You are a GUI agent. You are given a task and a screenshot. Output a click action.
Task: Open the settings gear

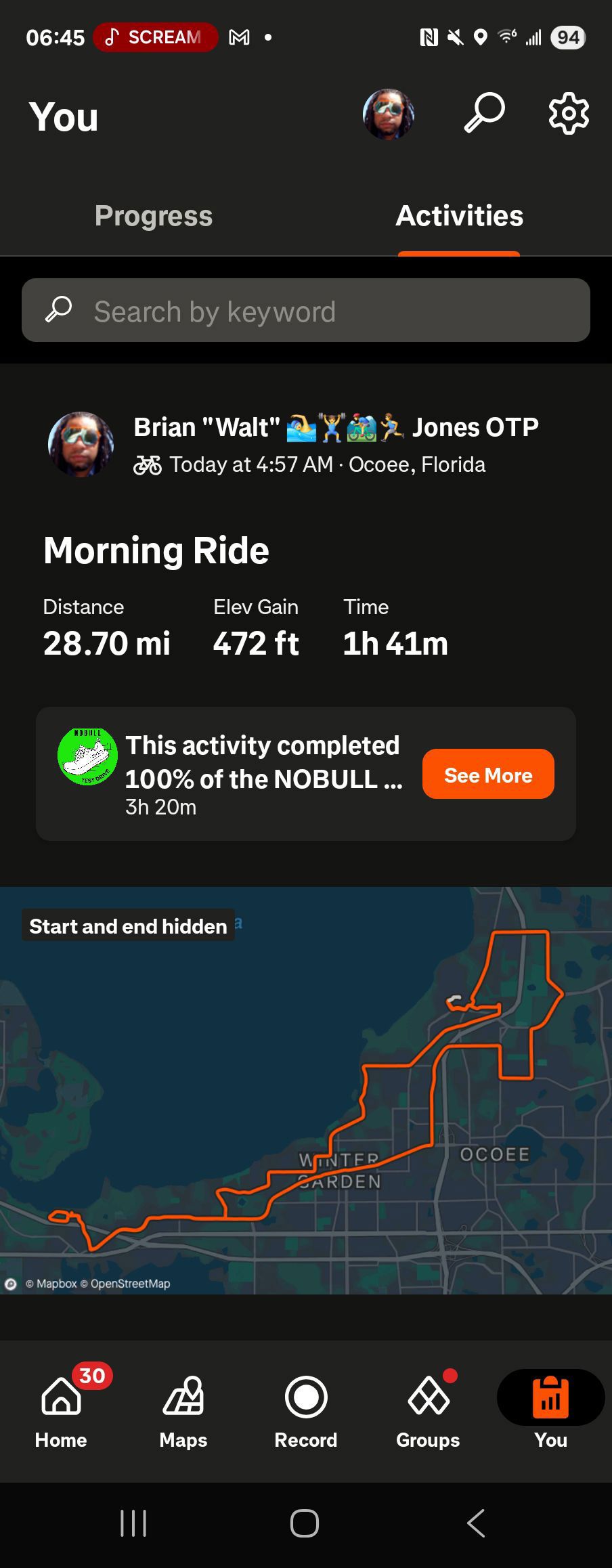568,113
